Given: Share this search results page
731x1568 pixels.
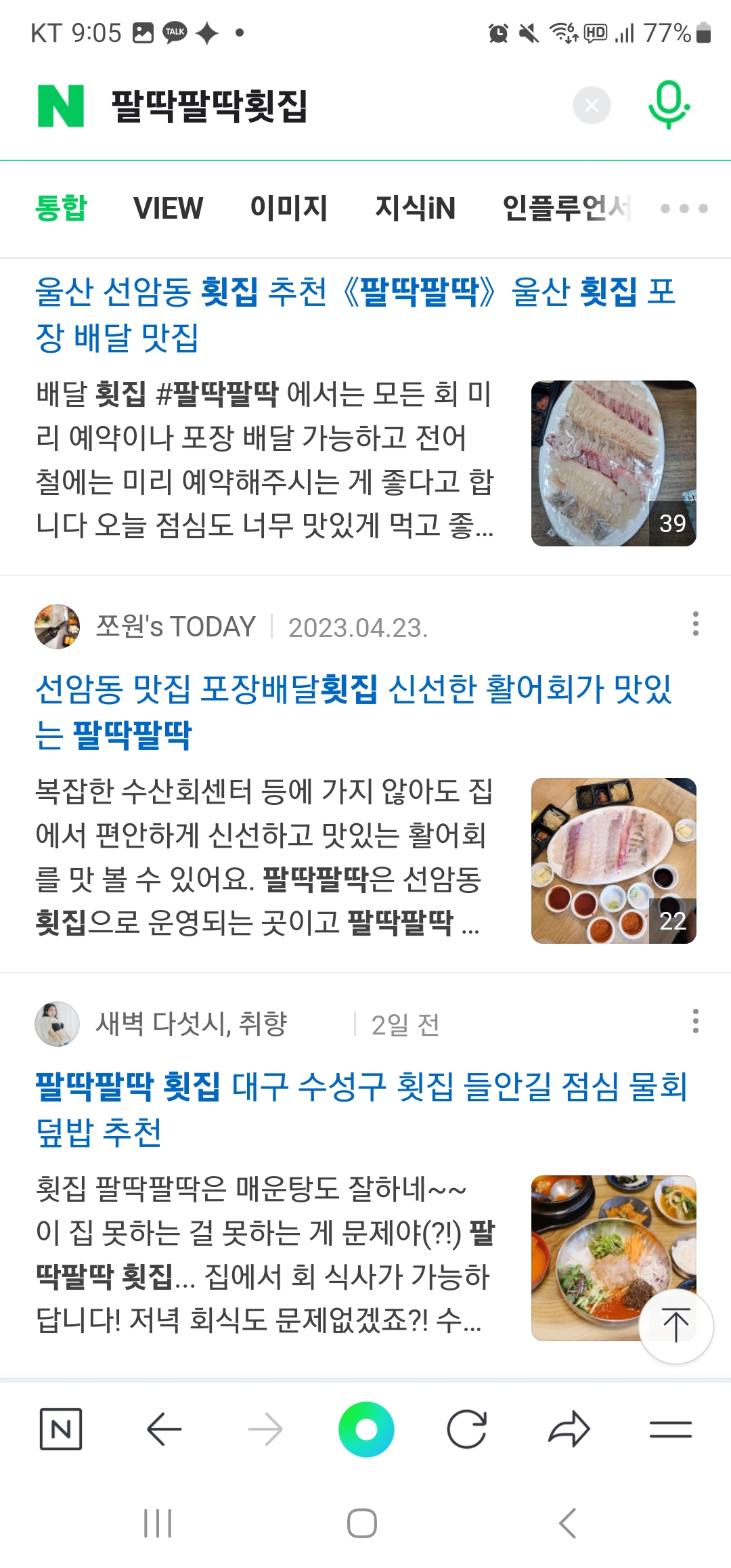Looking at the screenshot, I should coord(569,1429).
